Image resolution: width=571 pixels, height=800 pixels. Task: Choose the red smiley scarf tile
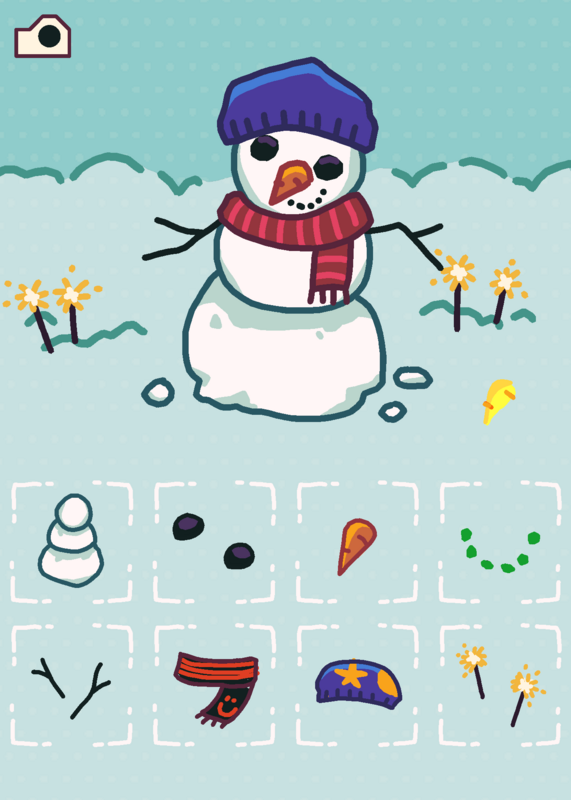(214, 685)
